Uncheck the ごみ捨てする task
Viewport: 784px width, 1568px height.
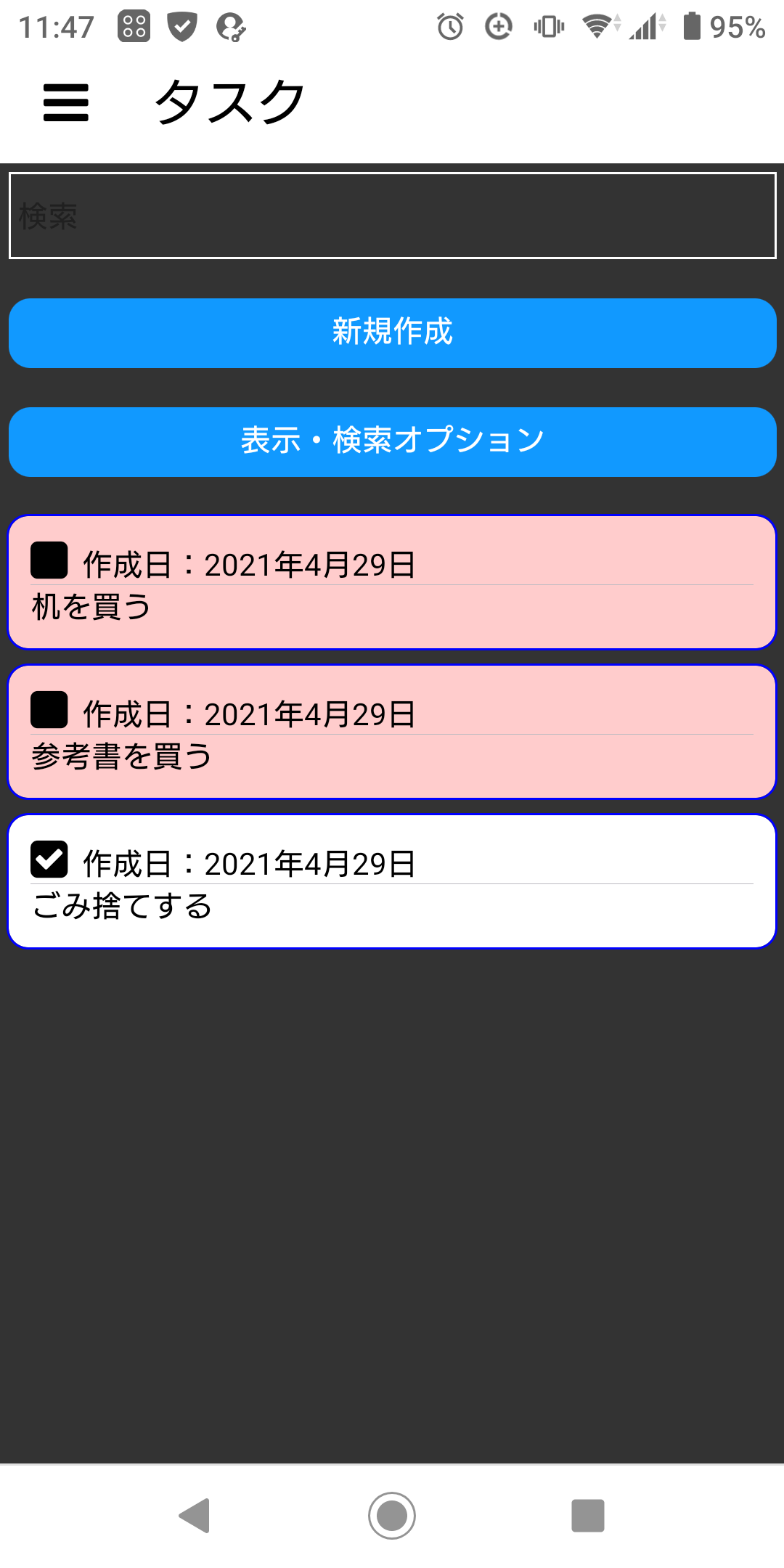coord(49,859)
